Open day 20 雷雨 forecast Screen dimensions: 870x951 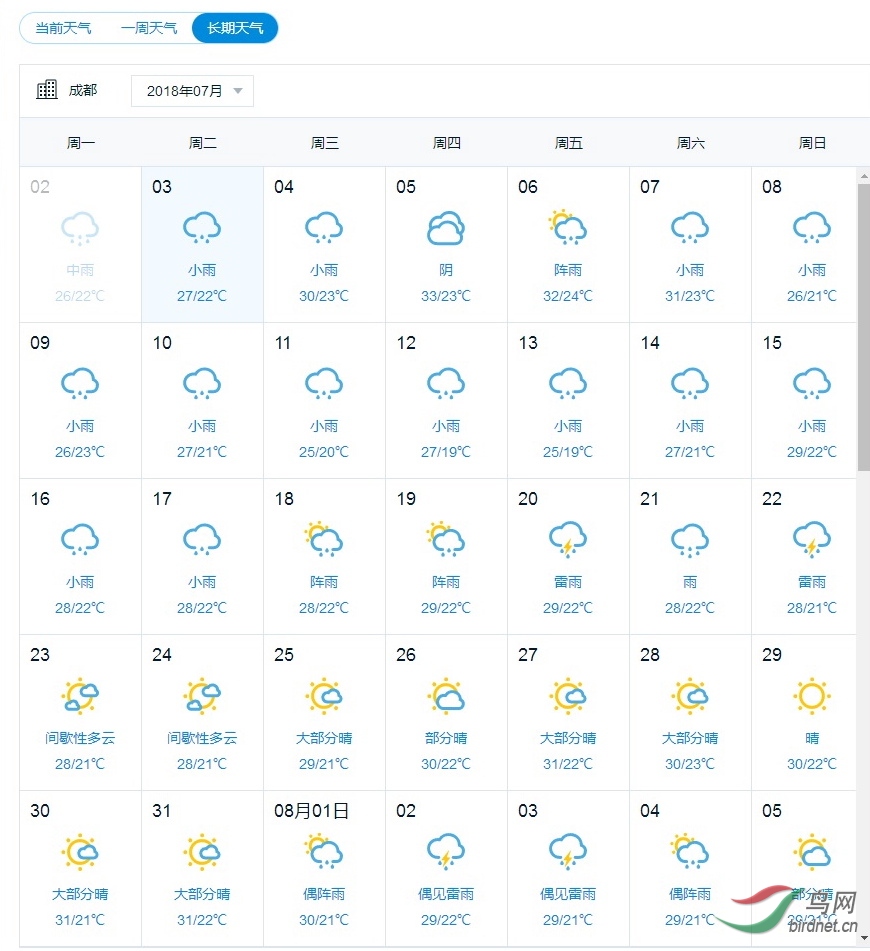click(568, 556)
